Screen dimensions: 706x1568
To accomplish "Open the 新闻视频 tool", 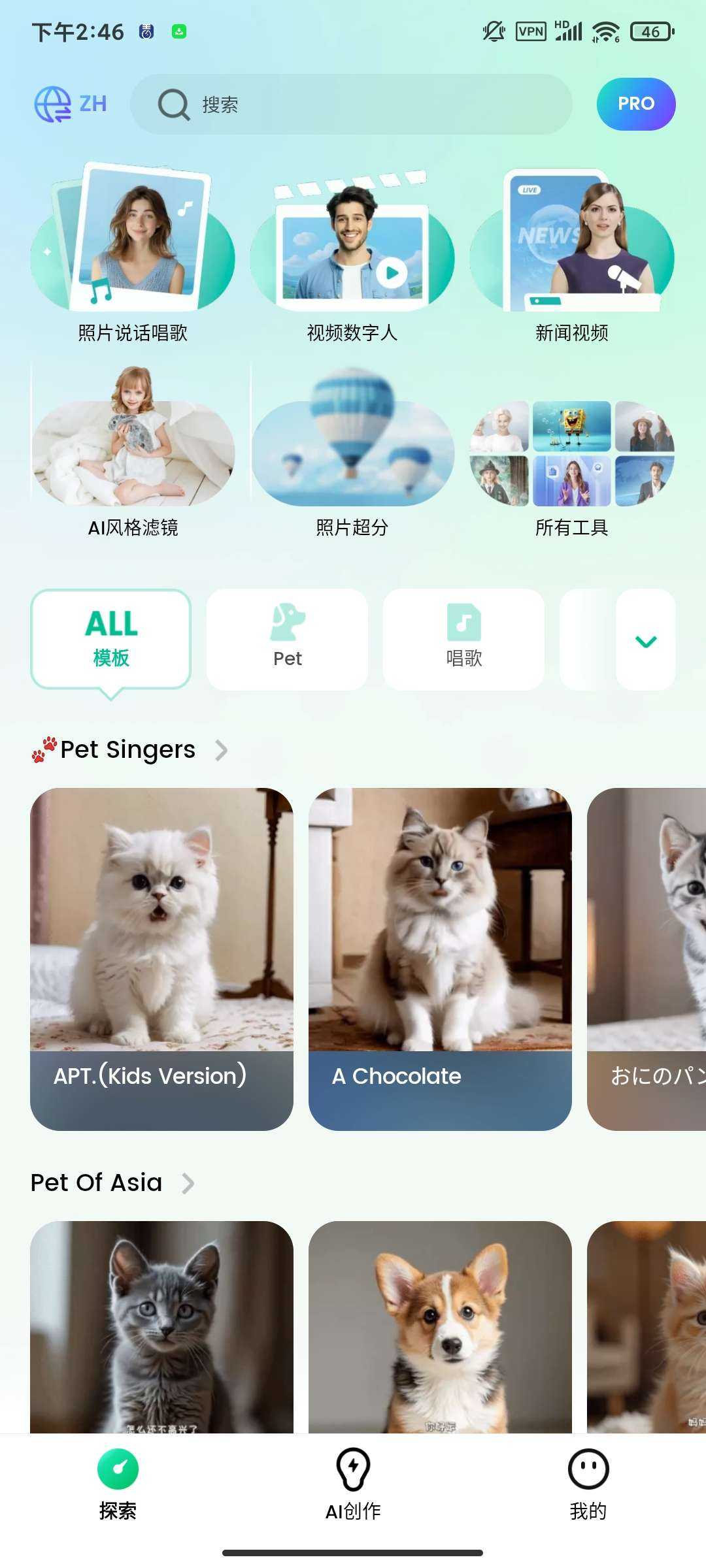I will (x=571, y=255).
